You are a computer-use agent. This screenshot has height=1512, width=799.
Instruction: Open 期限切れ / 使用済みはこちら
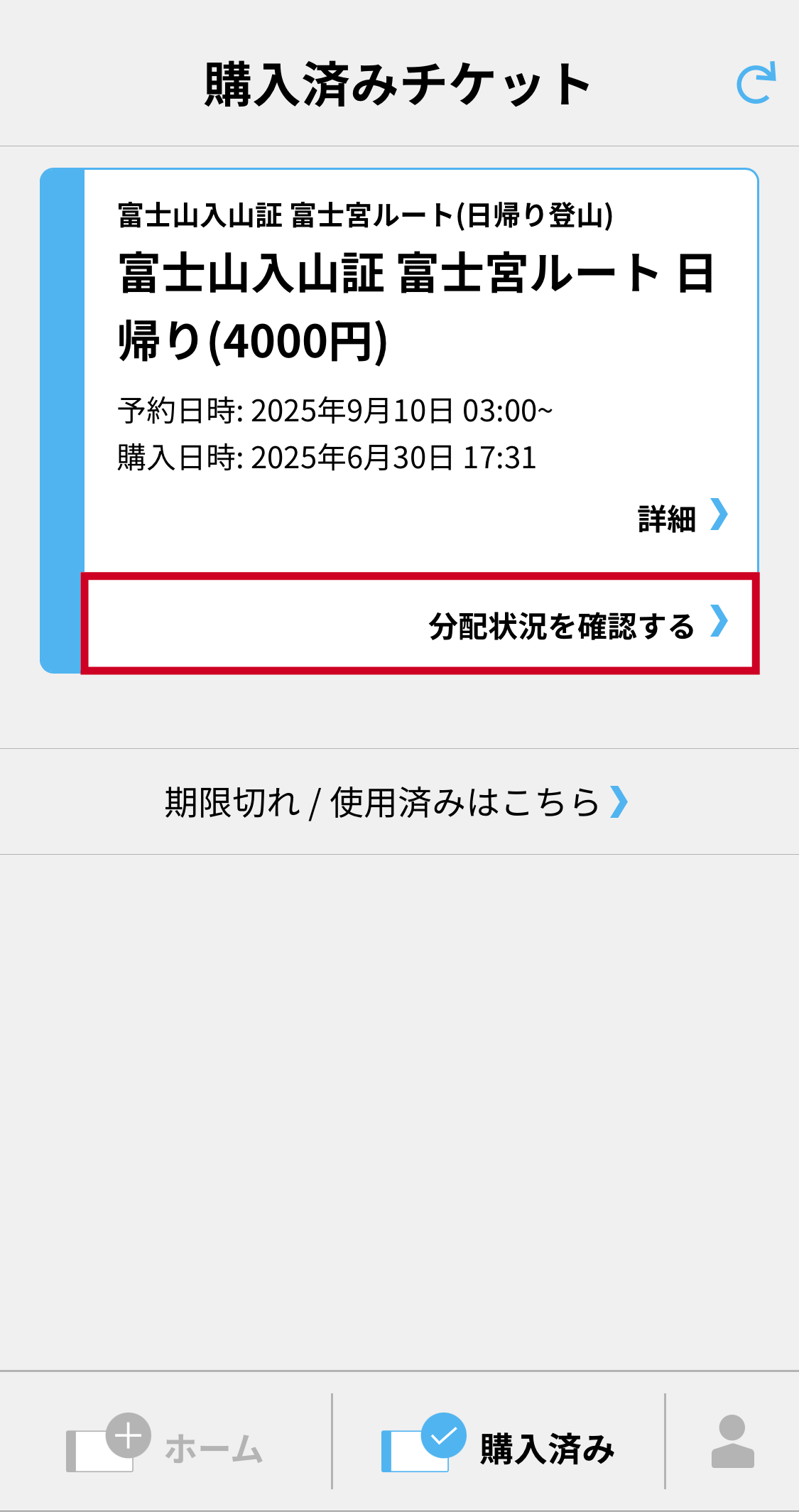tap(399, 801)
